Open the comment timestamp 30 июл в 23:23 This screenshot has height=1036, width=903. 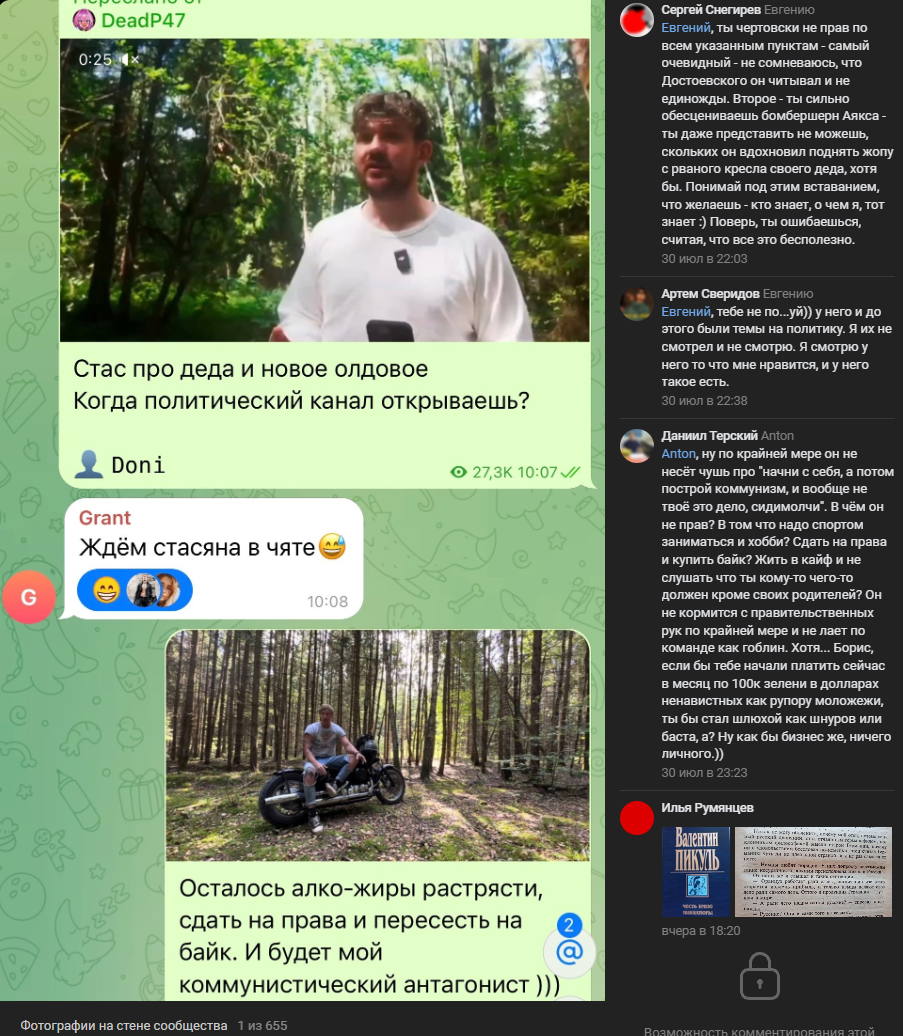pos(704,773)
